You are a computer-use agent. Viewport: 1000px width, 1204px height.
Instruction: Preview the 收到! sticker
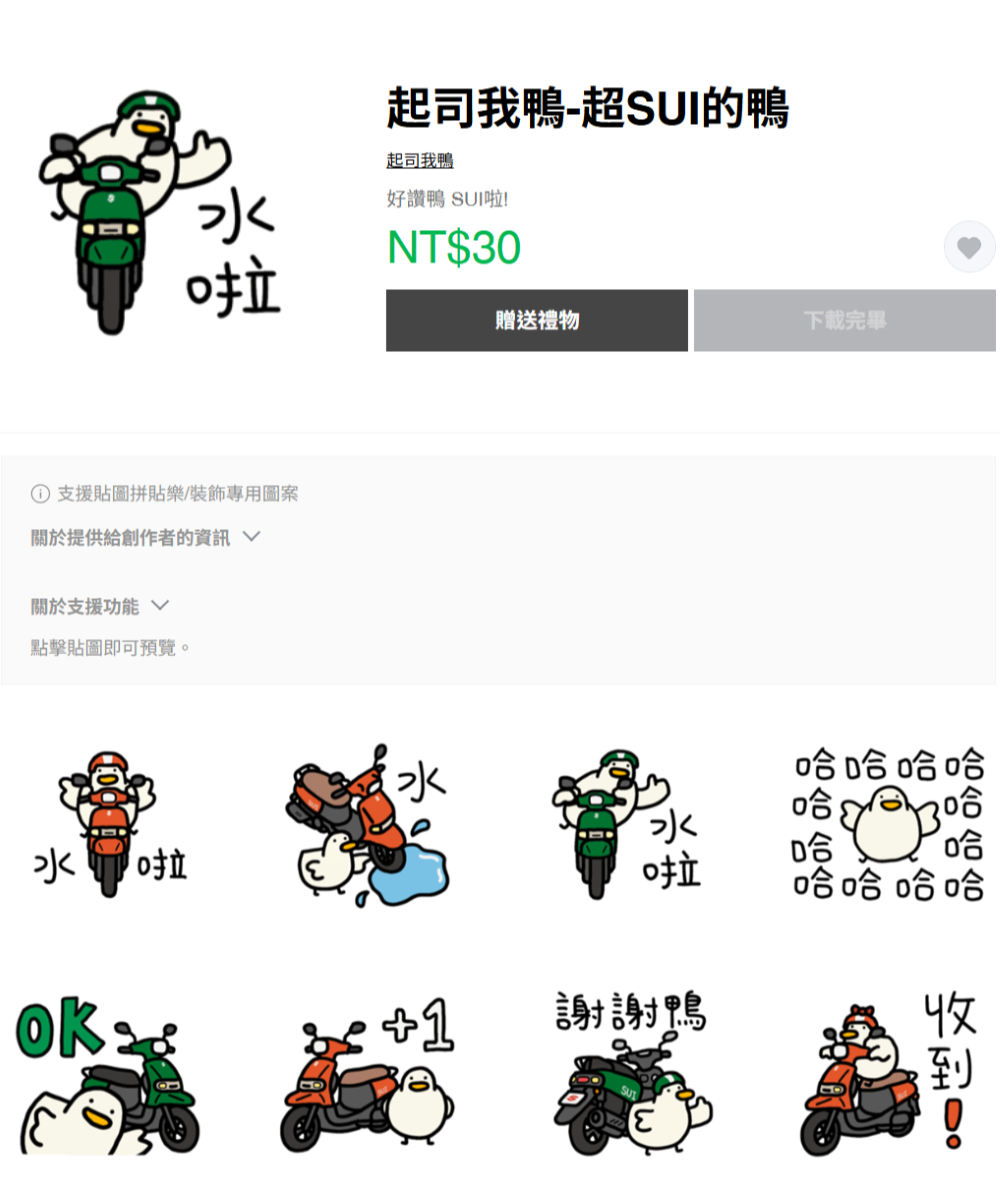click(888, 1075)
